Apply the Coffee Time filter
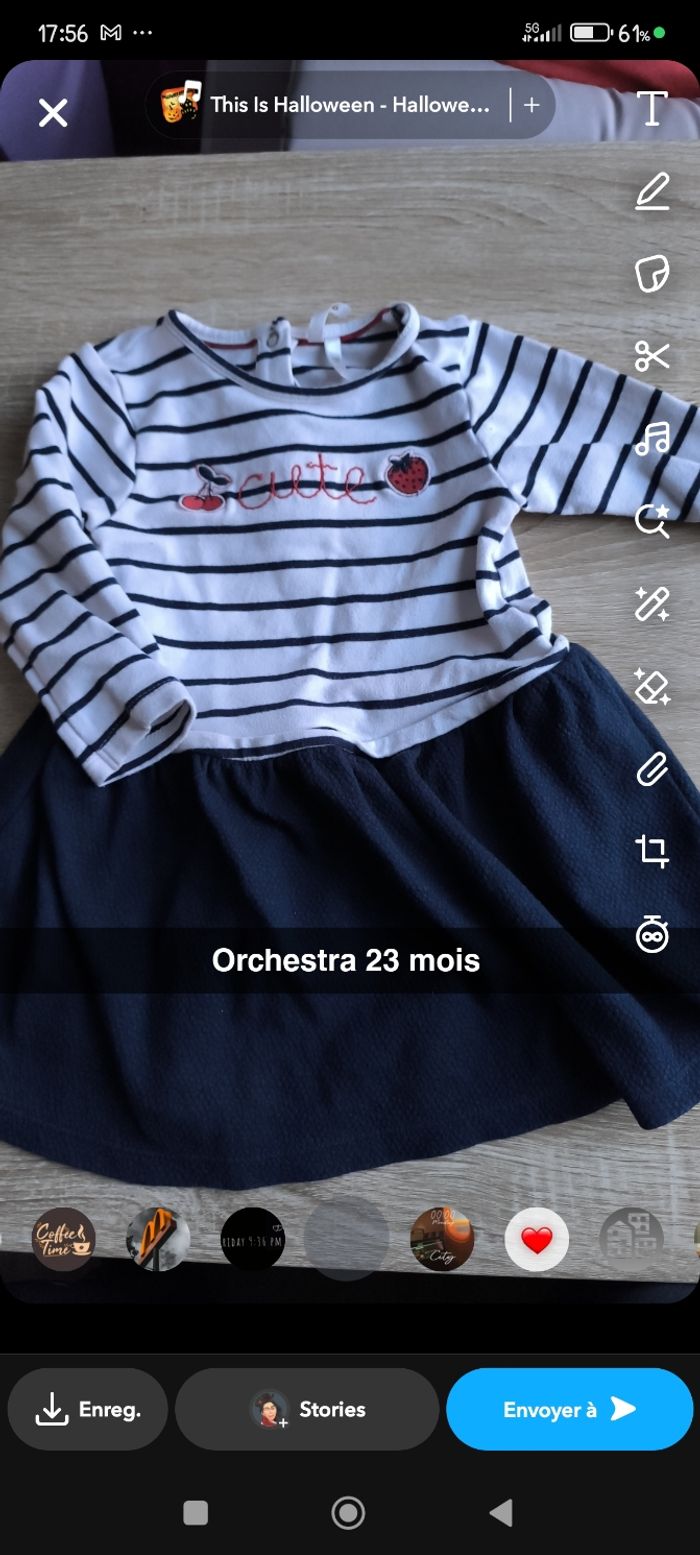 coord(64,1240)
